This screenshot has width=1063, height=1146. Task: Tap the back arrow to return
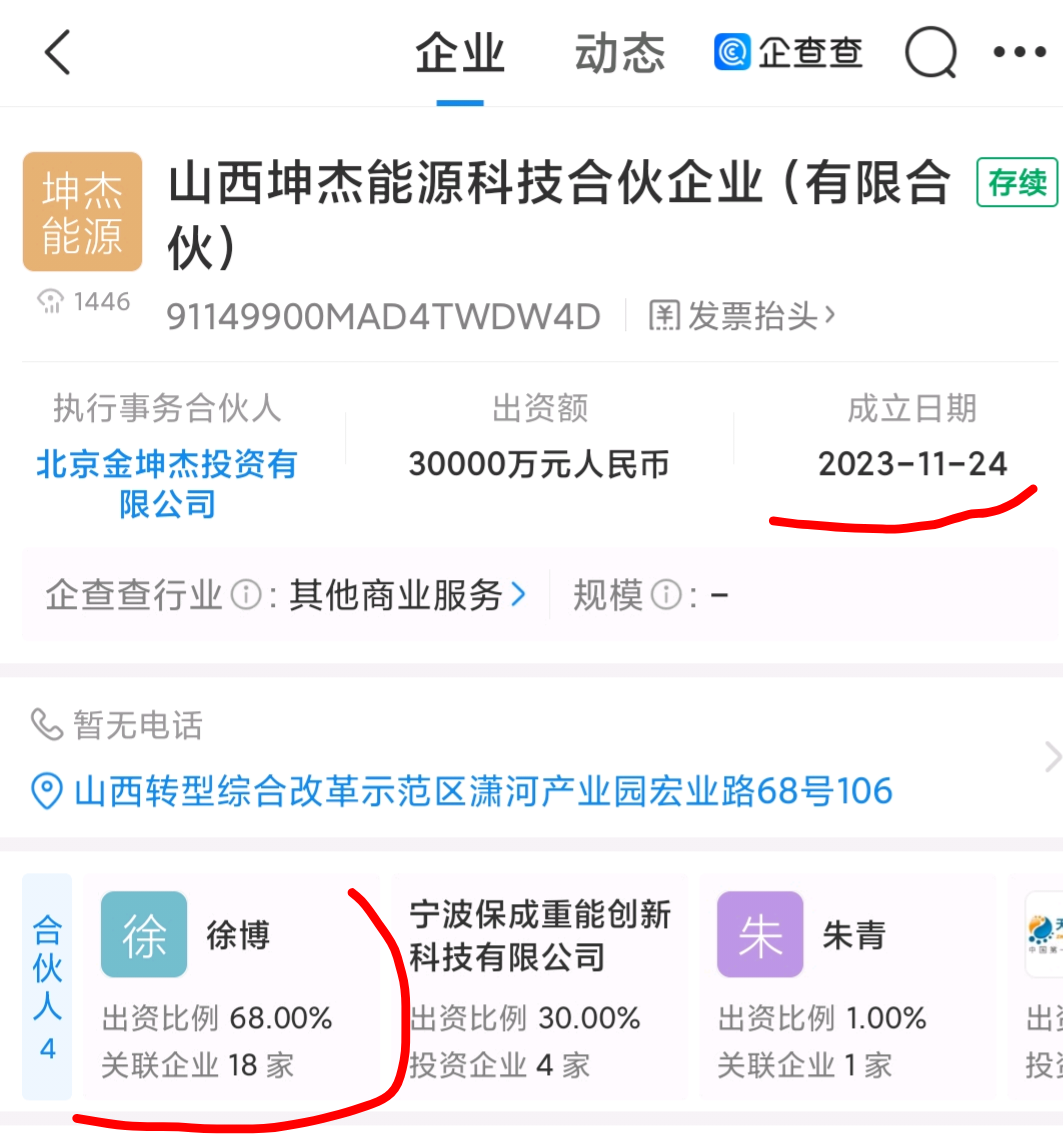(57, 54)
